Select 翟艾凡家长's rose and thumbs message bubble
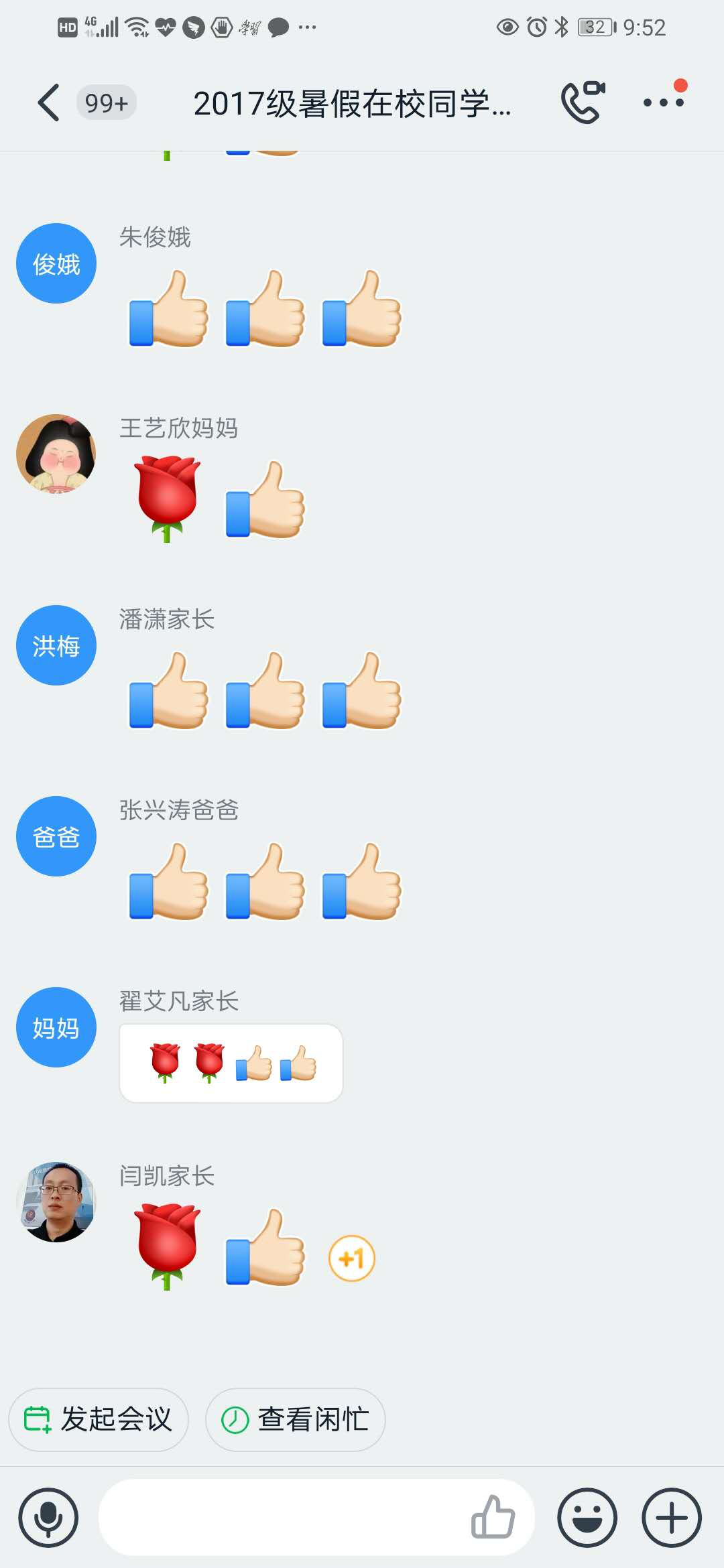Screen dimensions: 724x1568 pos(231,1063)
